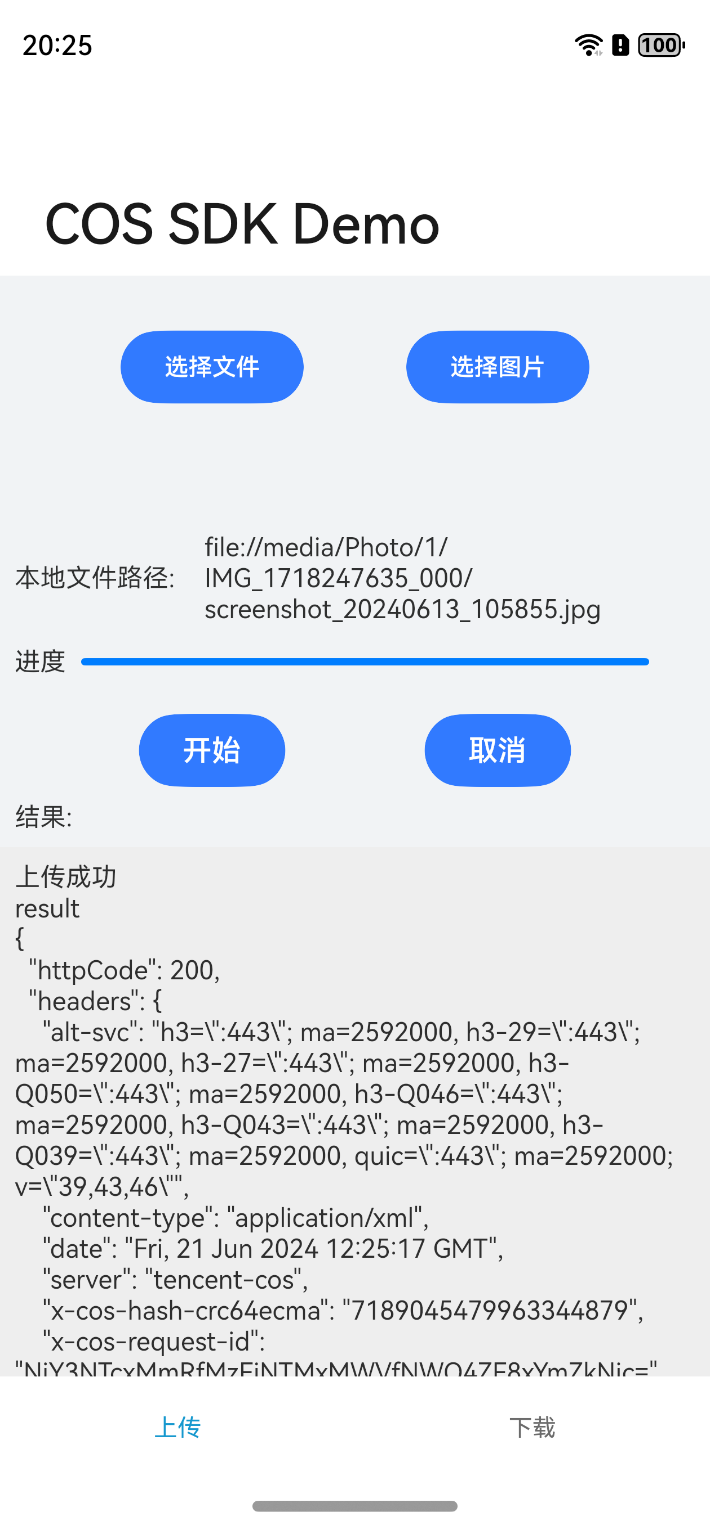The height and width of the screenshot is (1530, 710).
Task: Tap the 选择文件 button
Action: coord(212,367)
